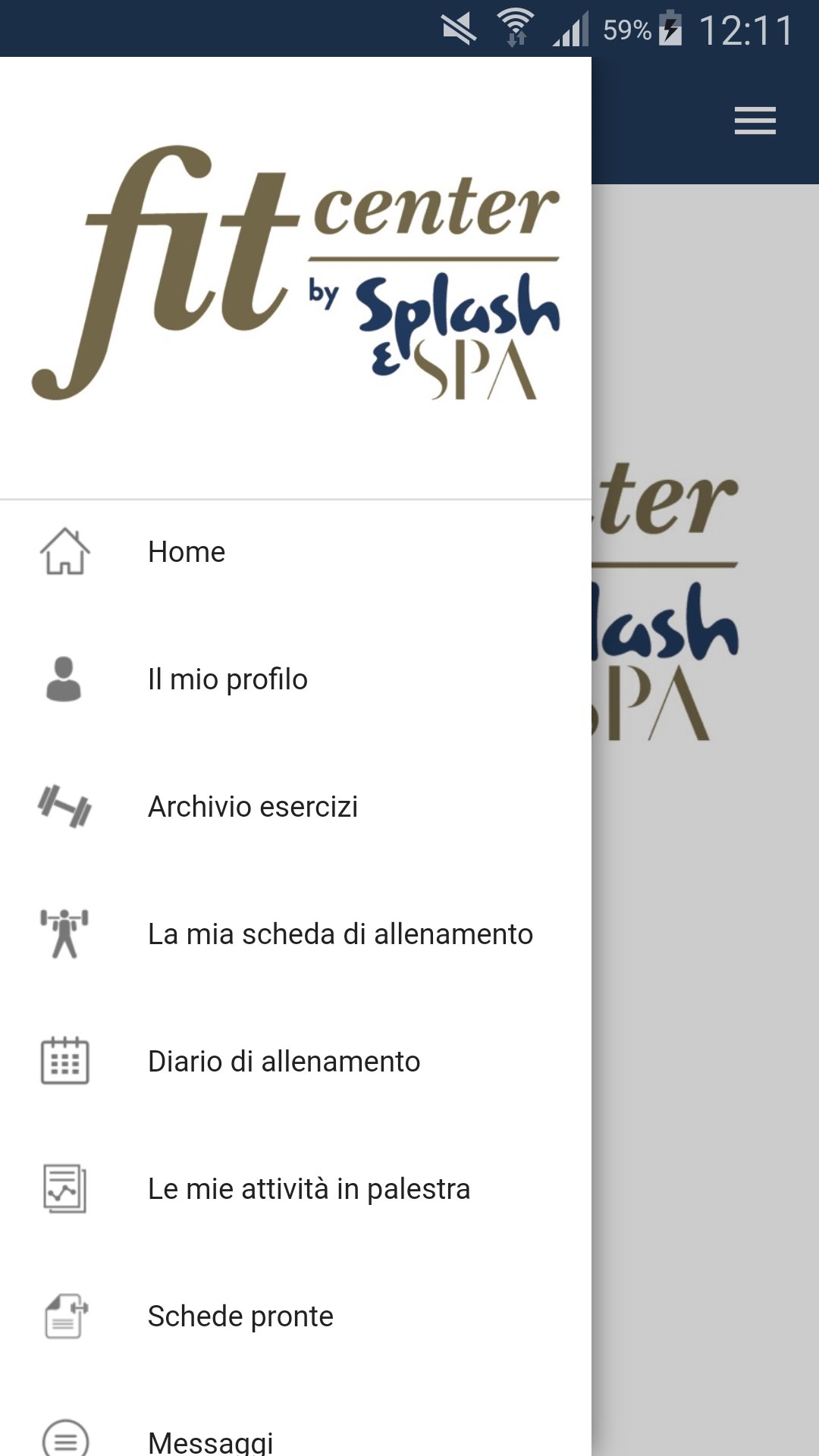View Le mie attività in palestra
This screenshot has width=819, height=1456.
pos(296,1189)
